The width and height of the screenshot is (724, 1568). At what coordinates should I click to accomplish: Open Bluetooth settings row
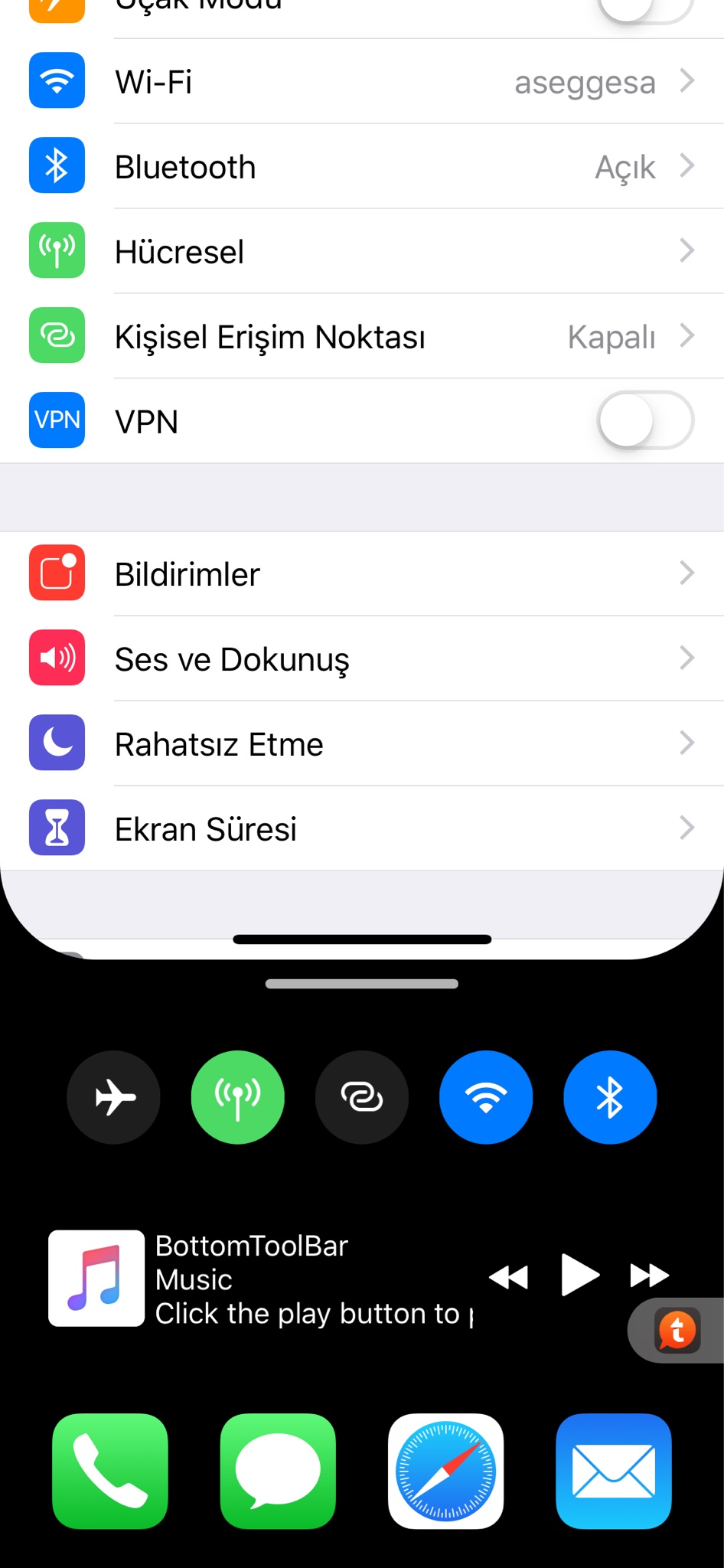tap(362, 166)
